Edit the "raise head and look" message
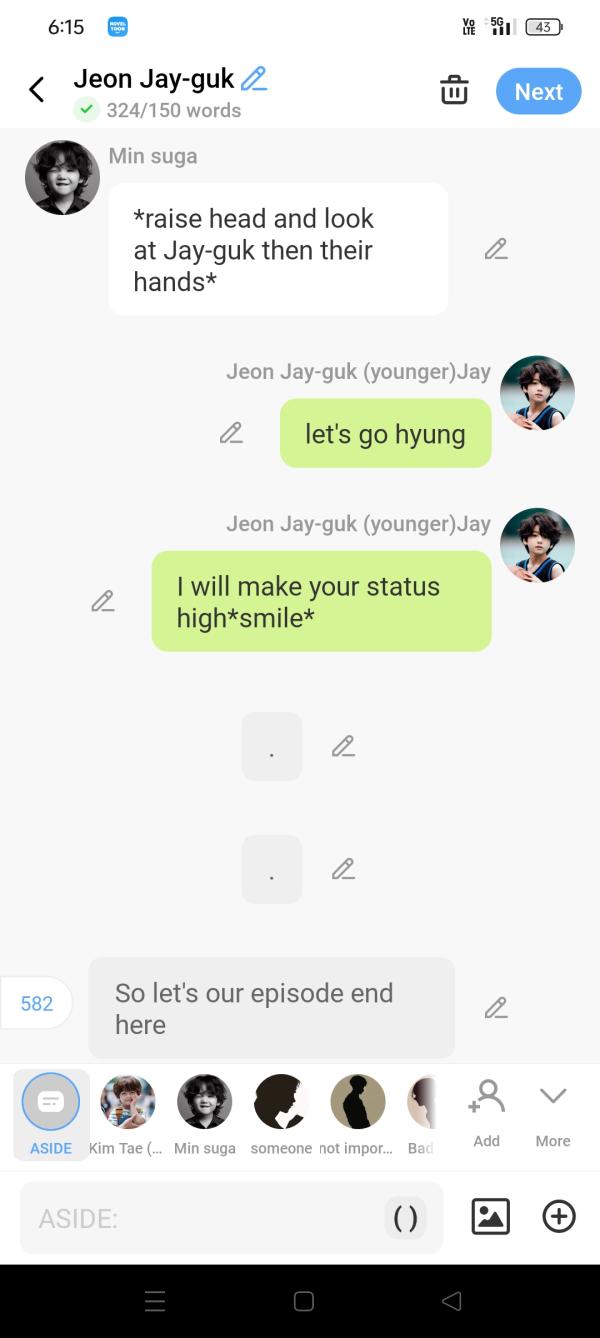This screenshot has height=1338, width=600. coord(496,249)
